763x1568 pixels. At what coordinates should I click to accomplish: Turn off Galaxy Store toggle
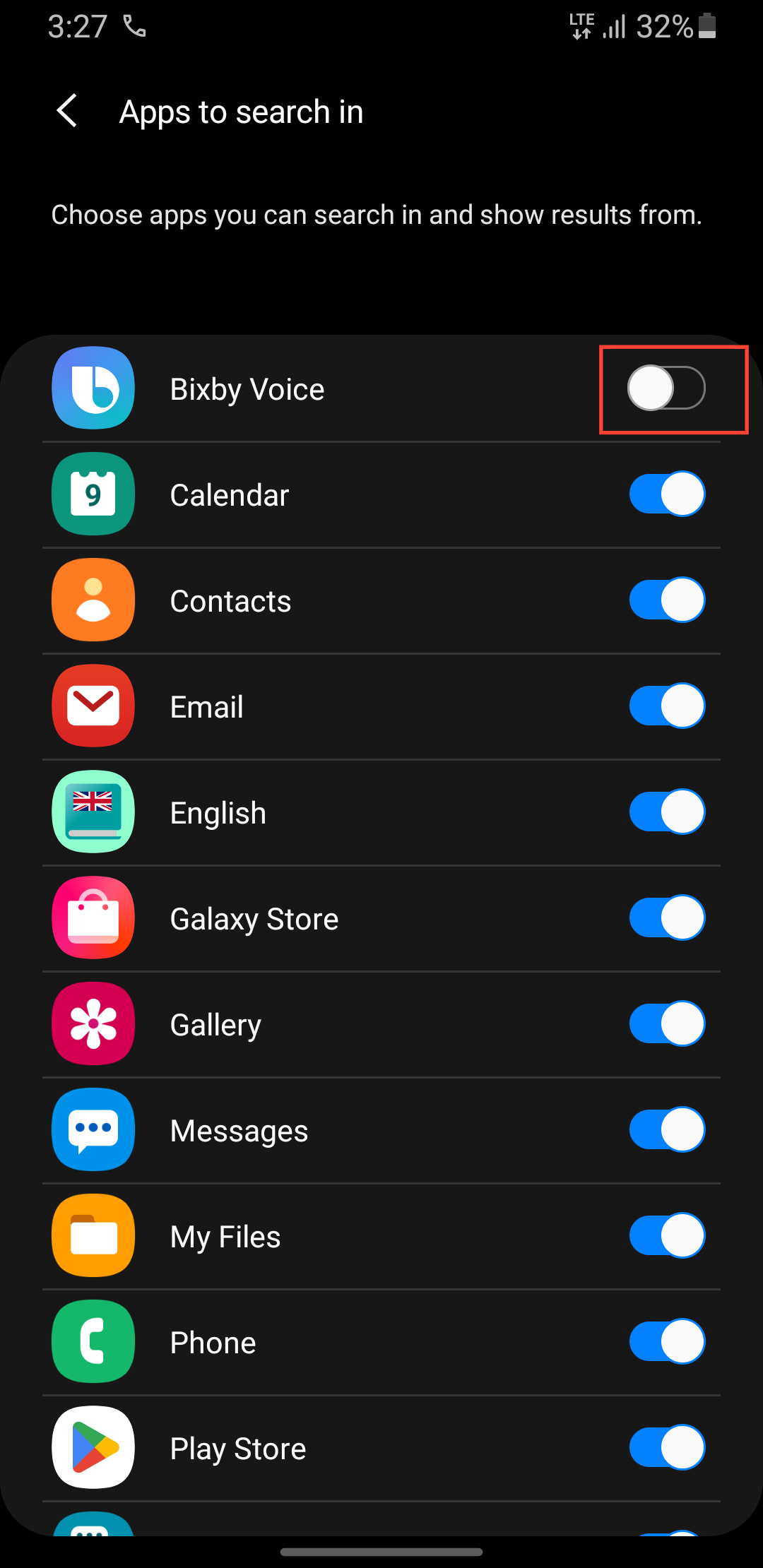click(666, 918)
